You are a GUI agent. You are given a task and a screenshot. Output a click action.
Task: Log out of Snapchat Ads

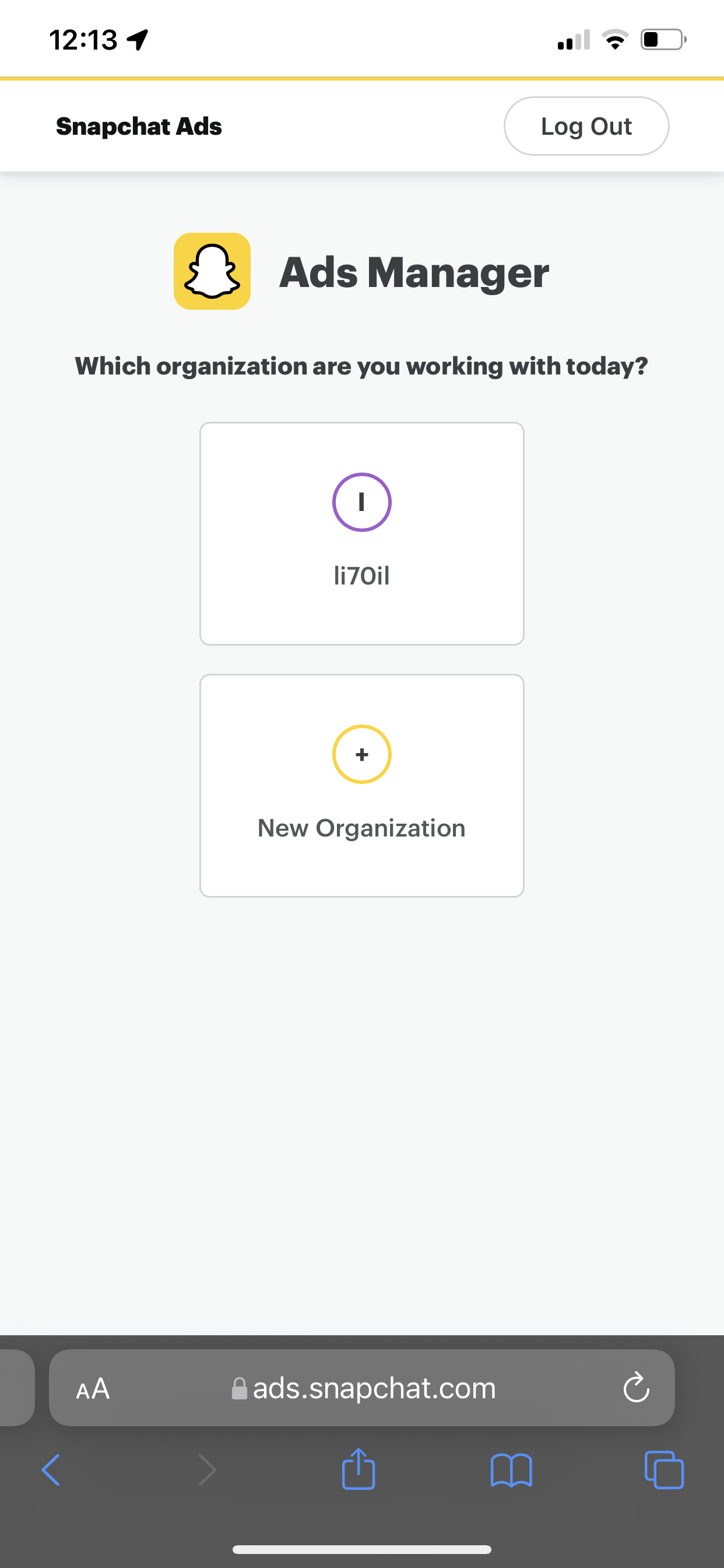tap(586, 126)
